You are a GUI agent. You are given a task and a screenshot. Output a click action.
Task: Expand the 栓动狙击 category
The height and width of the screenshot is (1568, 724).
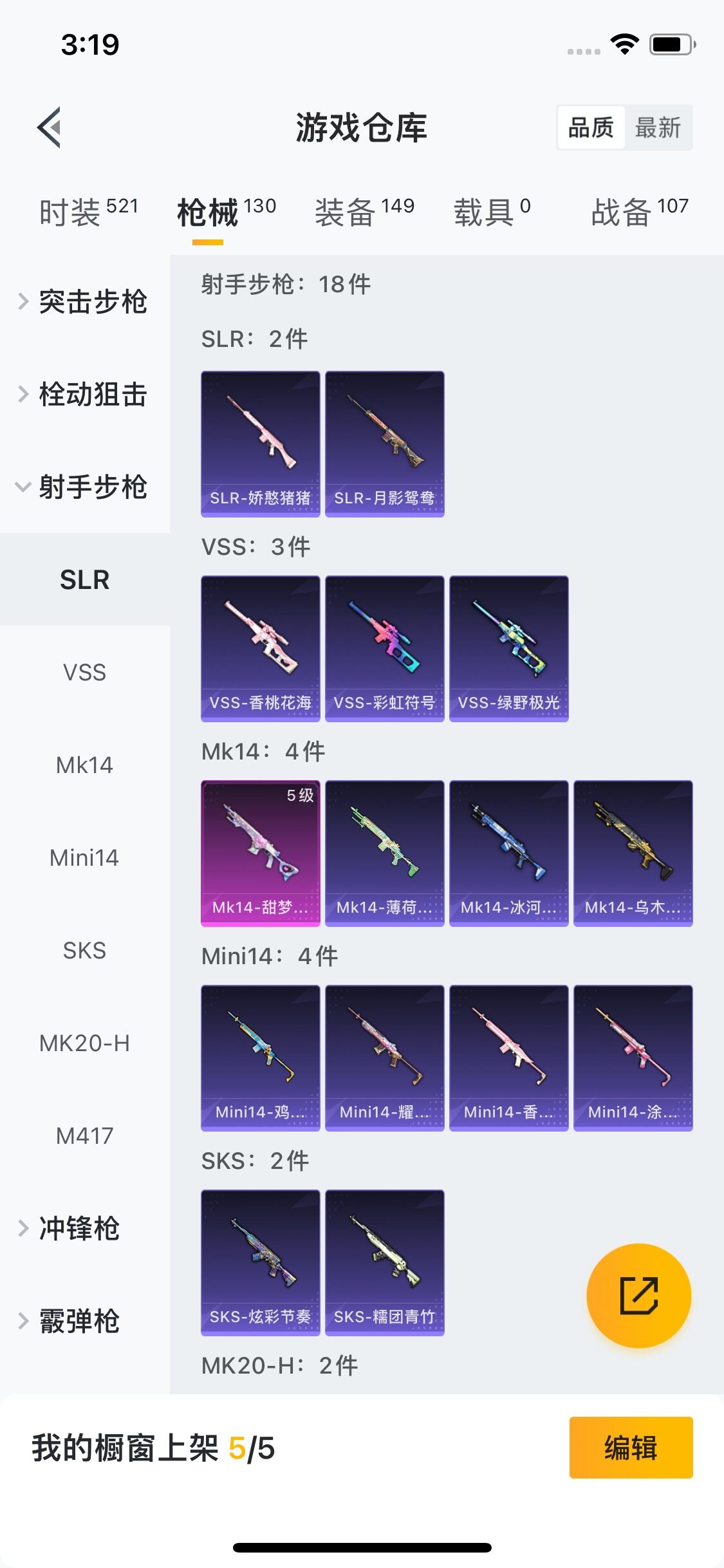(84, 394)
